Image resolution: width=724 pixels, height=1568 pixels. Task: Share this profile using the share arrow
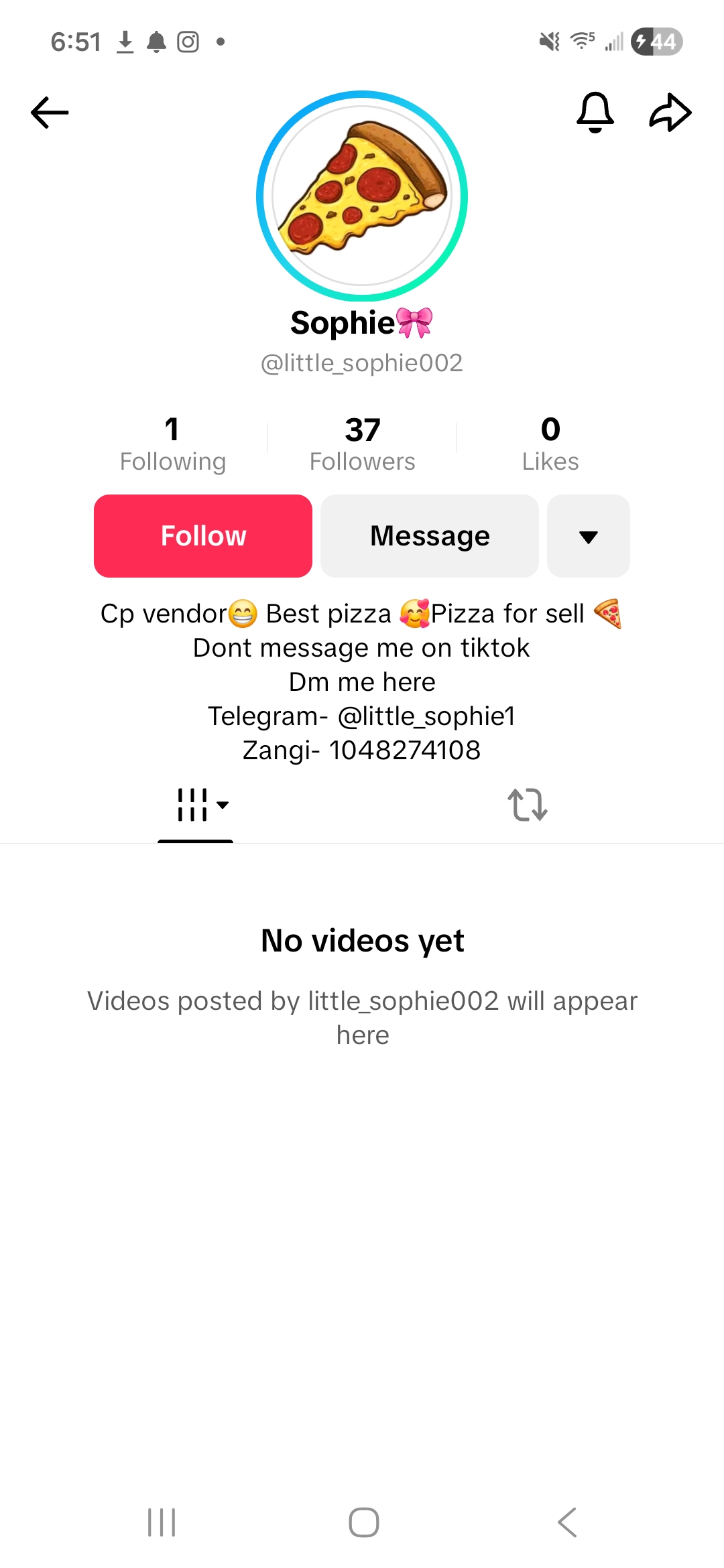[x=669, y=112]
